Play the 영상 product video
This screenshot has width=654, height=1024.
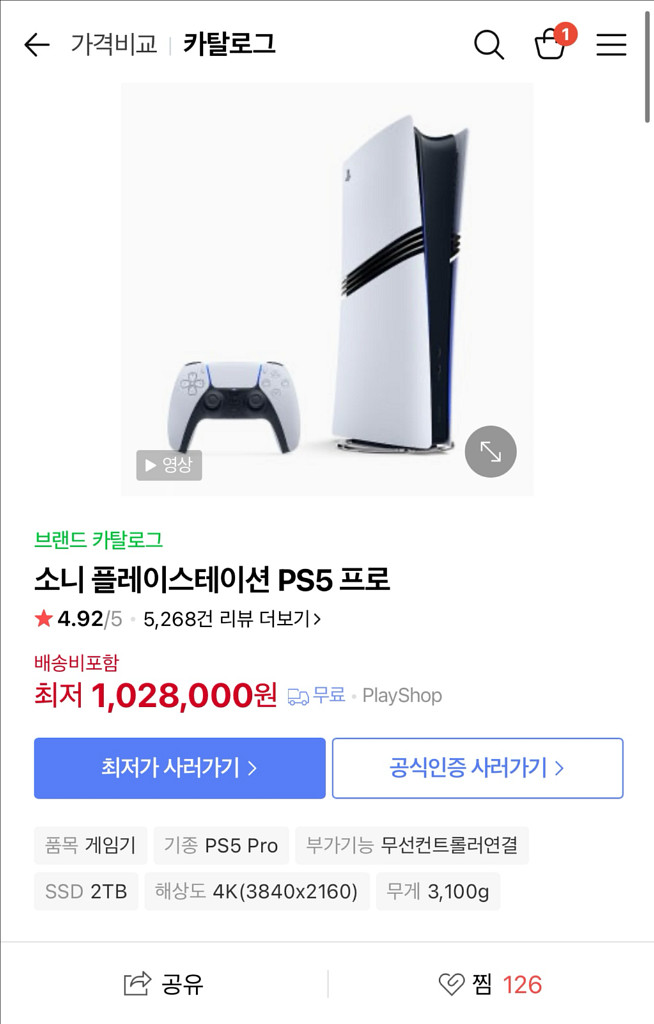(x=169, y=465)
